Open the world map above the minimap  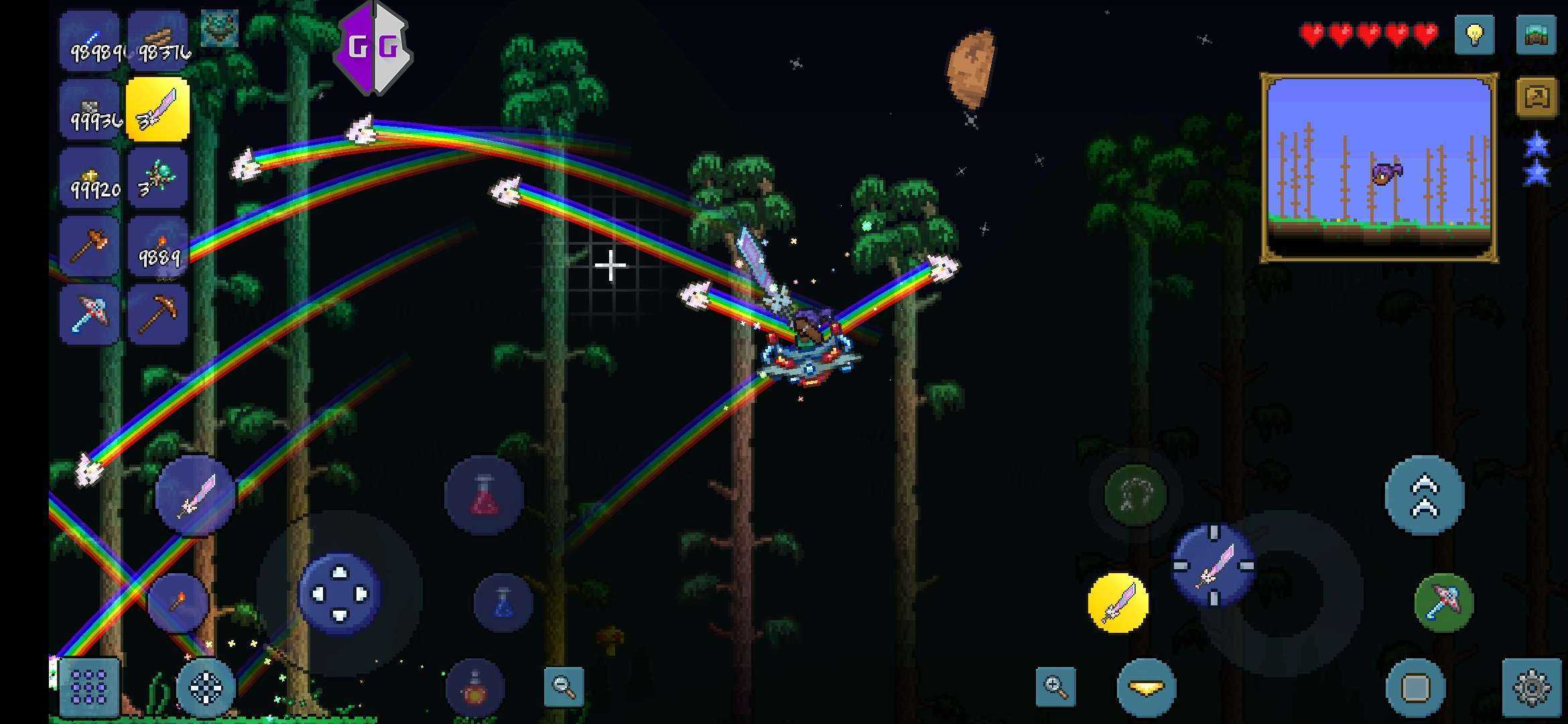coord(1536,35)
